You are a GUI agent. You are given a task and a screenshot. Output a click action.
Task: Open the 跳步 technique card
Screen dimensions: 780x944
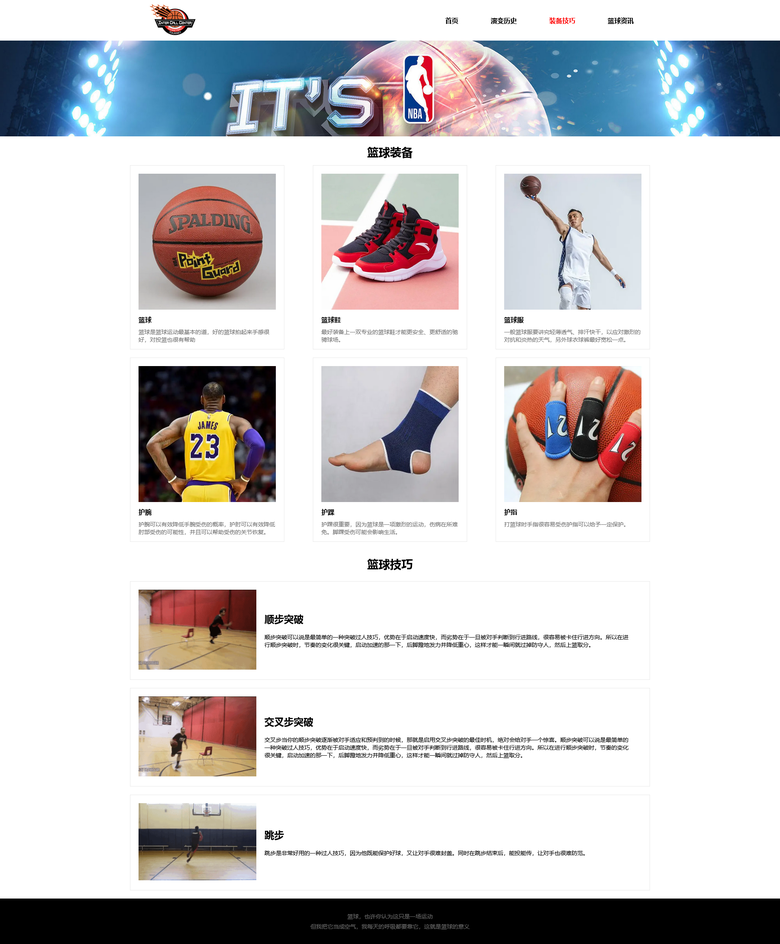[390, 842]
